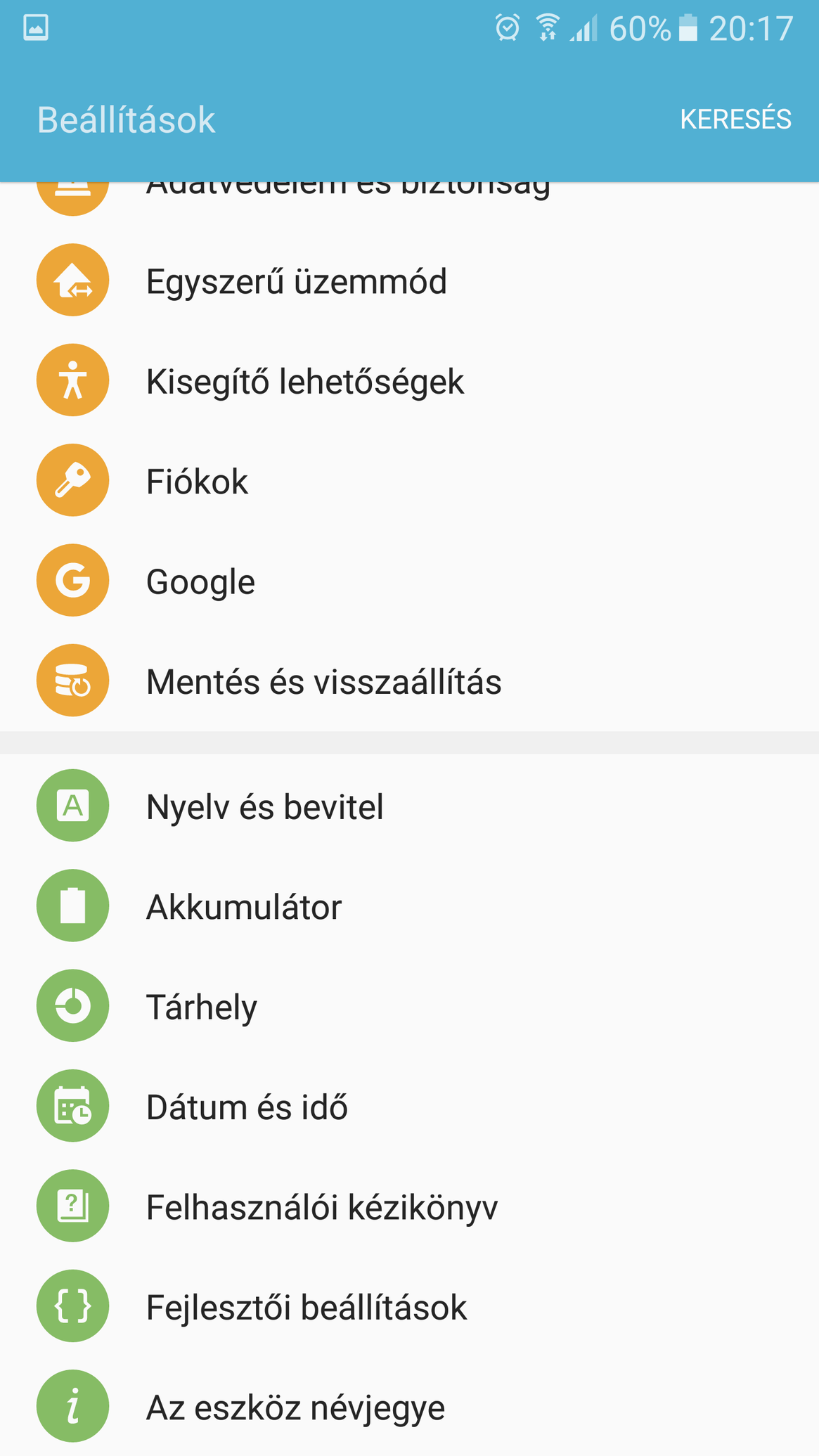Tap the KERESÉS search button
The height and width of the screenshot is (1456, 819).
735,119
